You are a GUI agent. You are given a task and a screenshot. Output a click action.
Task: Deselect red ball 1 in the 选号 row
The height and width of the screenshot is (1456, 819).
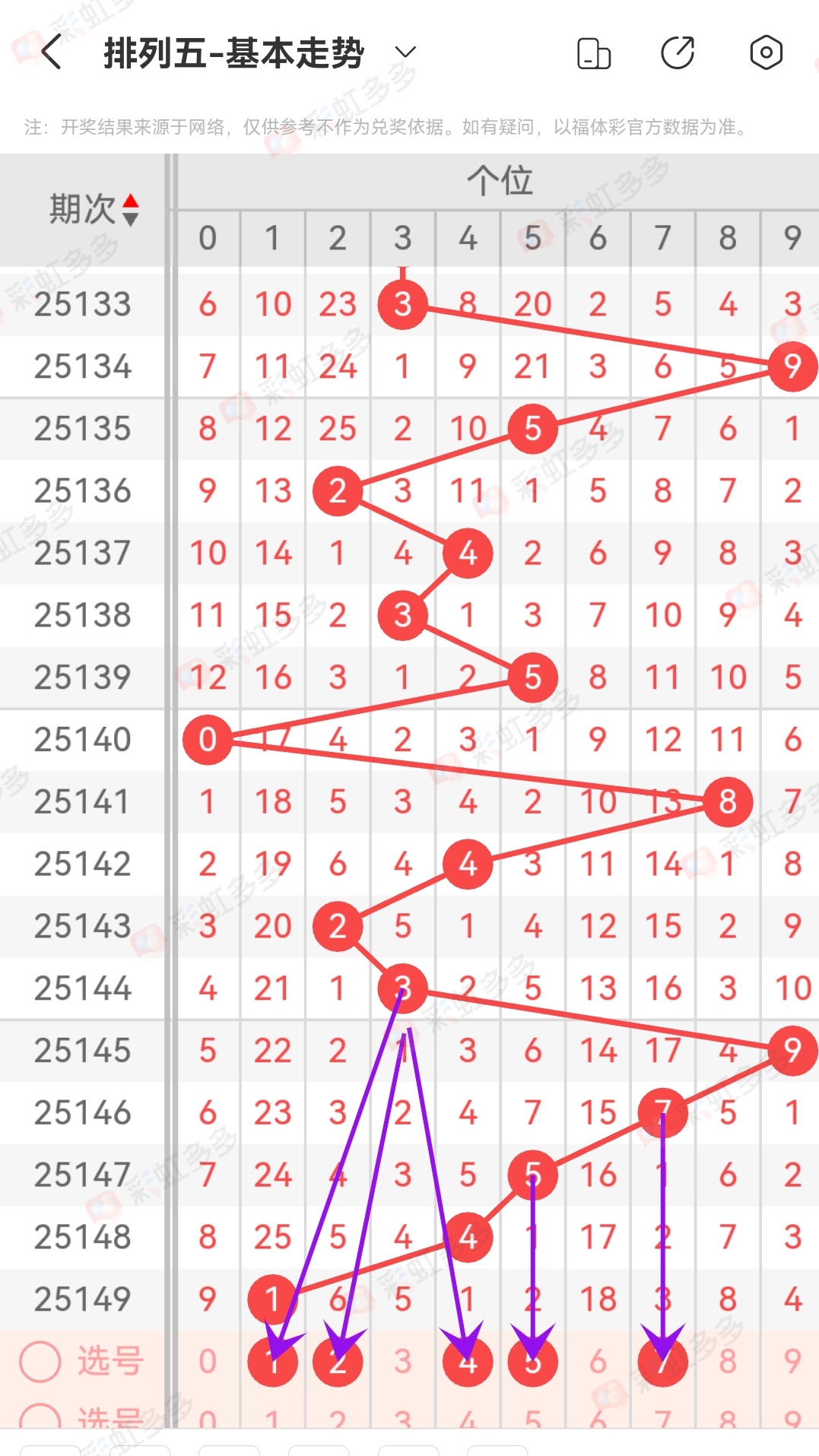[x=273, y=1361]
